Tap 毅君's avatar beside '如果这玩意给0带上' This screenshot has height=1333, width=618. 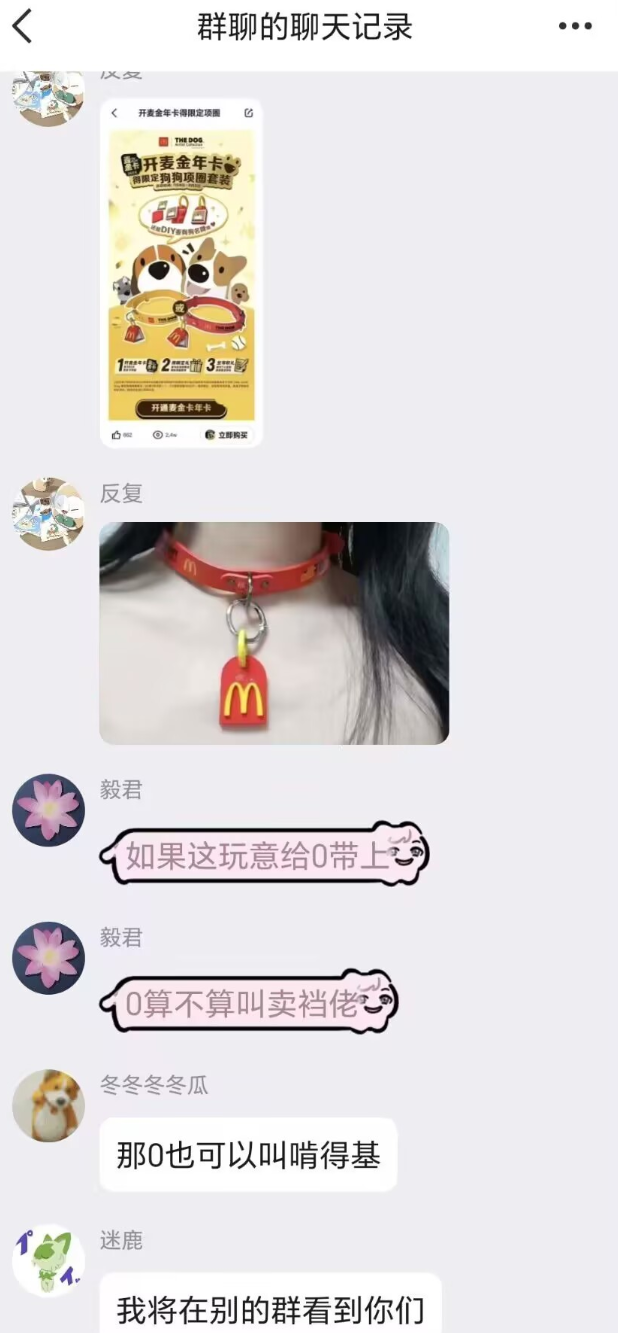48,810
